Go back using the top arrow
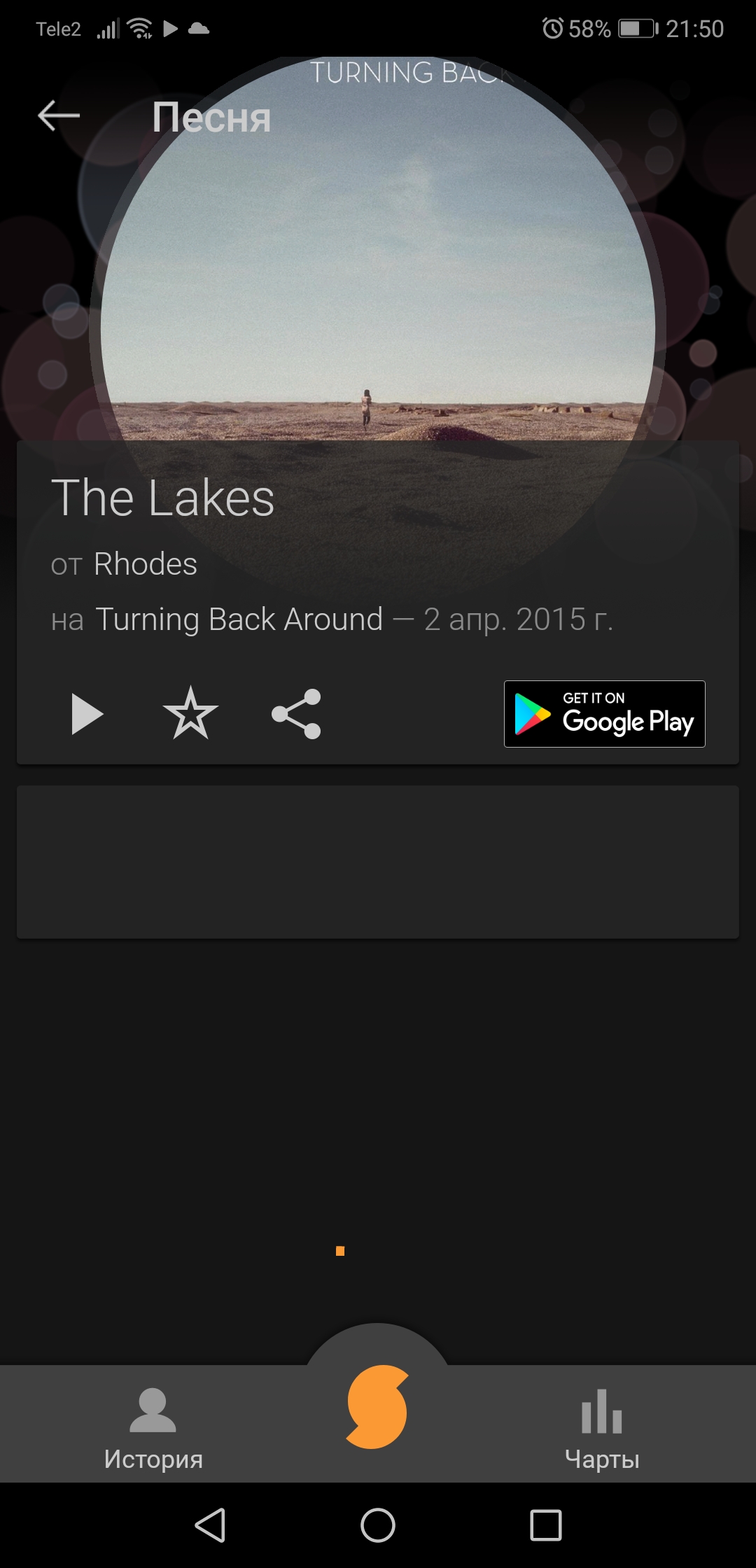 [x=59, y=115]
